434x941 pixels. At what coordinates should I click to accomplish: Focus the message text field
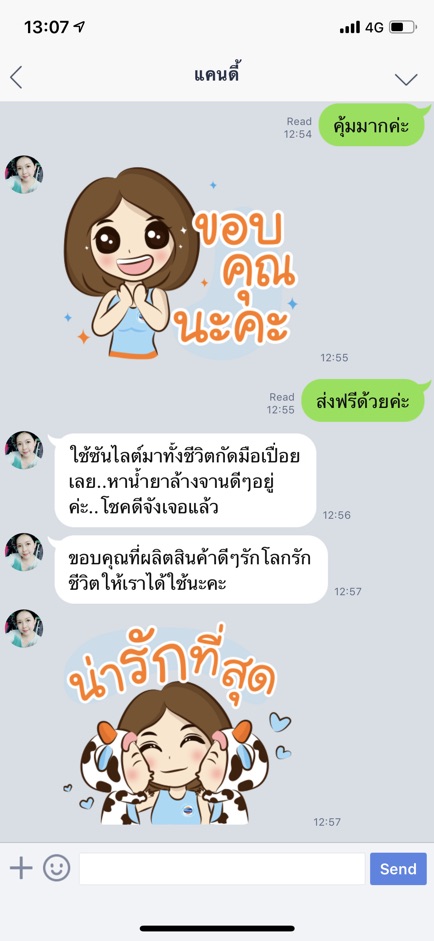point(222,868)
